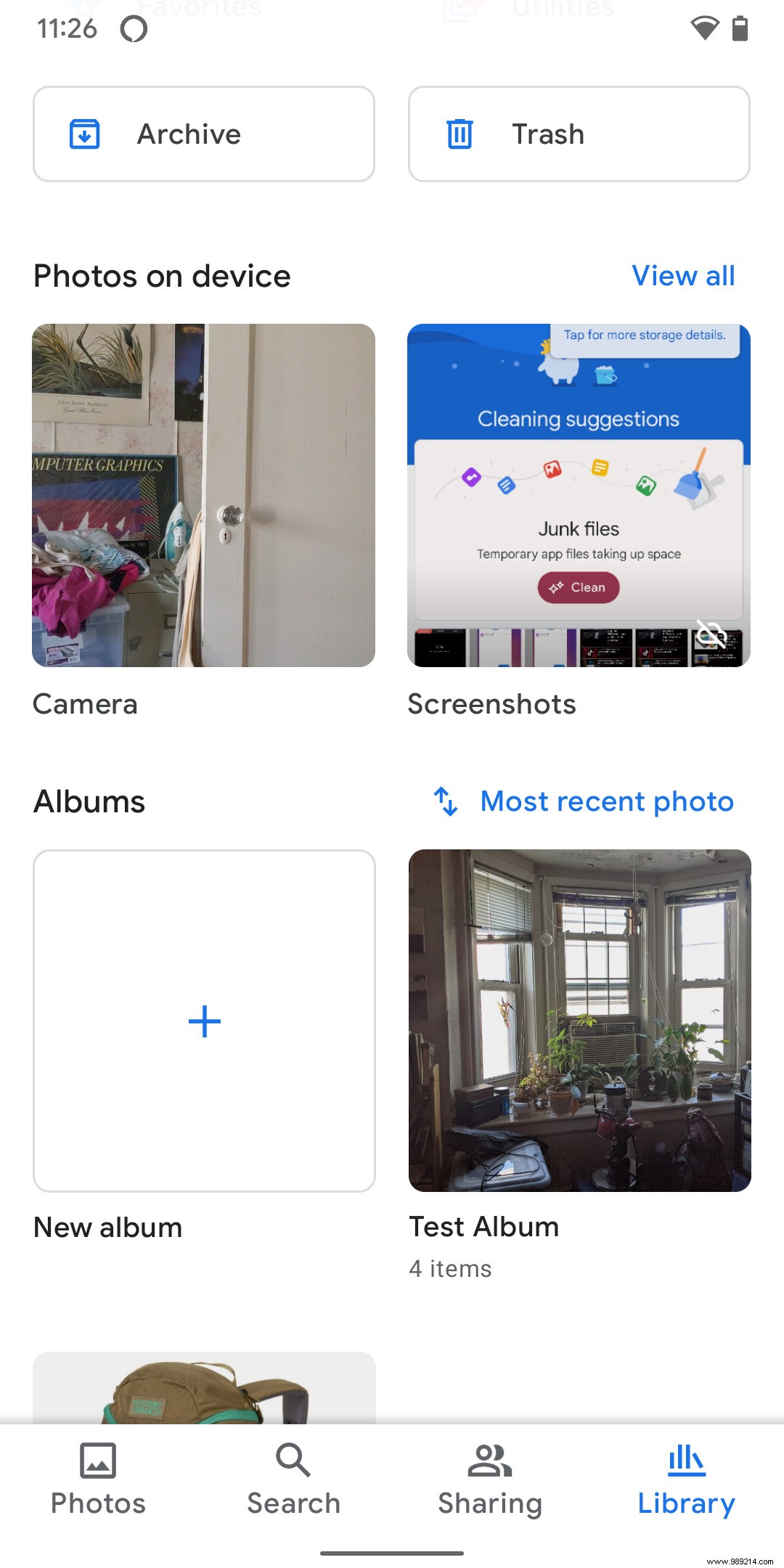Switch to the Photos tab
The width and height of the screenshot is (784, 1568).
(x=97, y=1481)
